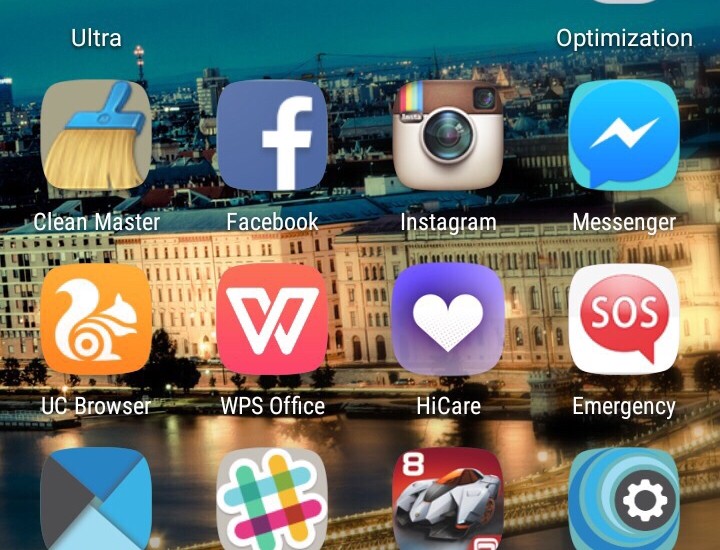The height and width of the screenshot is (550, 720).
Task: Launch the Asphalt 8 racing game
Action: [447, 500]
